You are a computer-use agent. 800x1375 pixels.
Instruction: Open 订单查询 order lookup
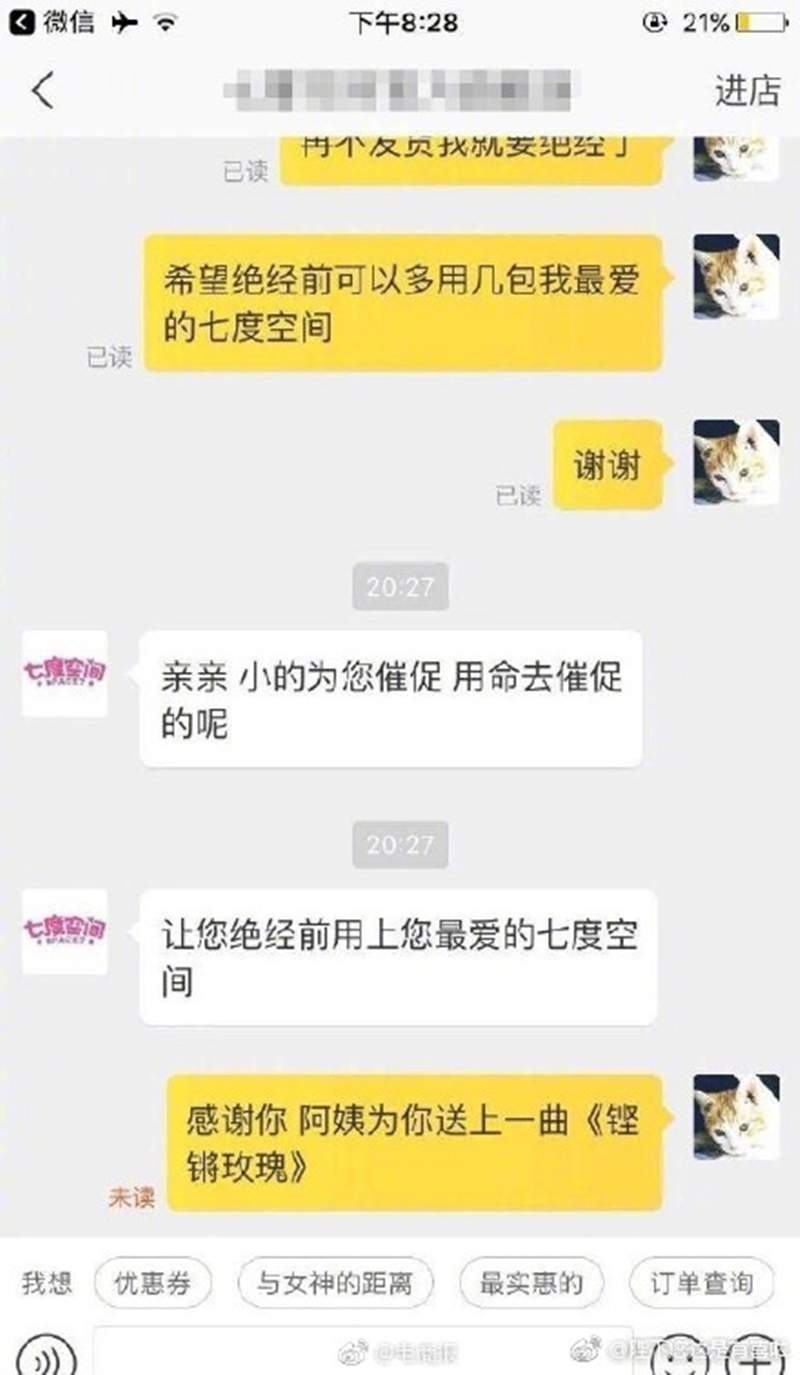click(x=704, y=1284)
